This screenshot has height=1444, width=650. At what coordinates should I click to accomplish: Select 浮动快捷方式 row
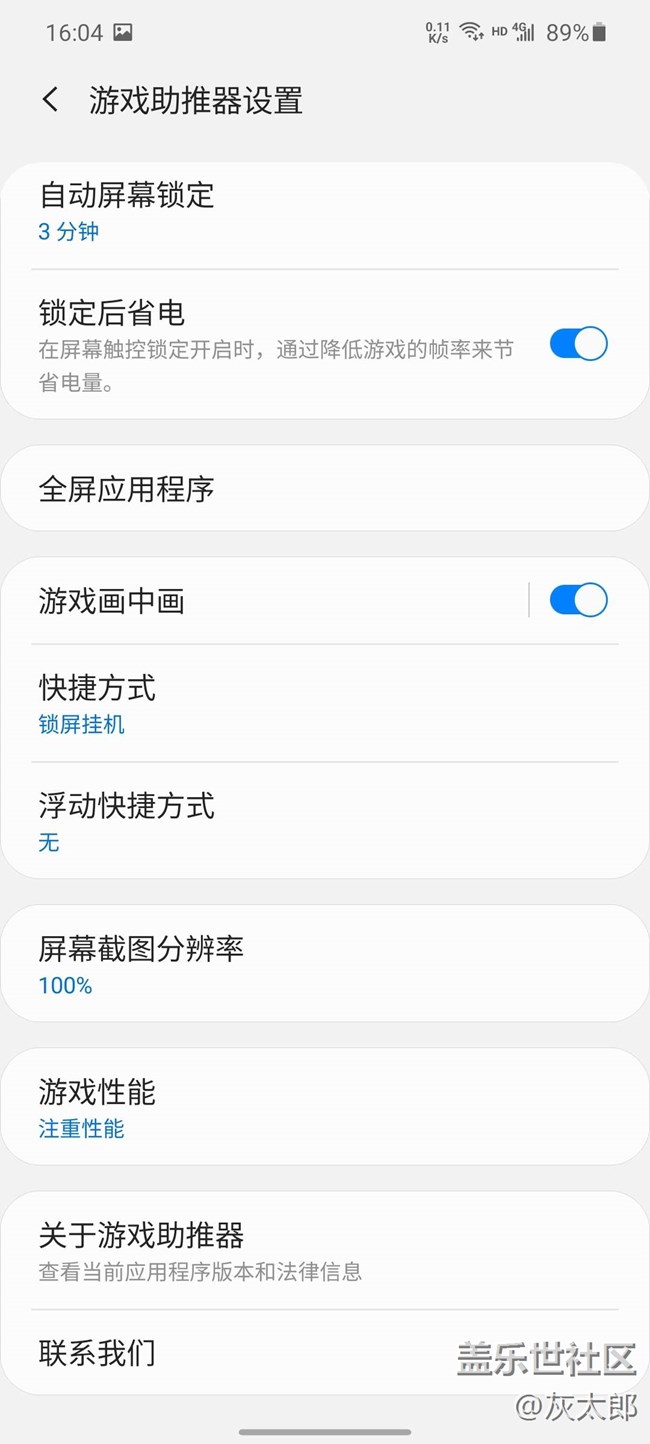pyautogui.click(x=300, y=822)
